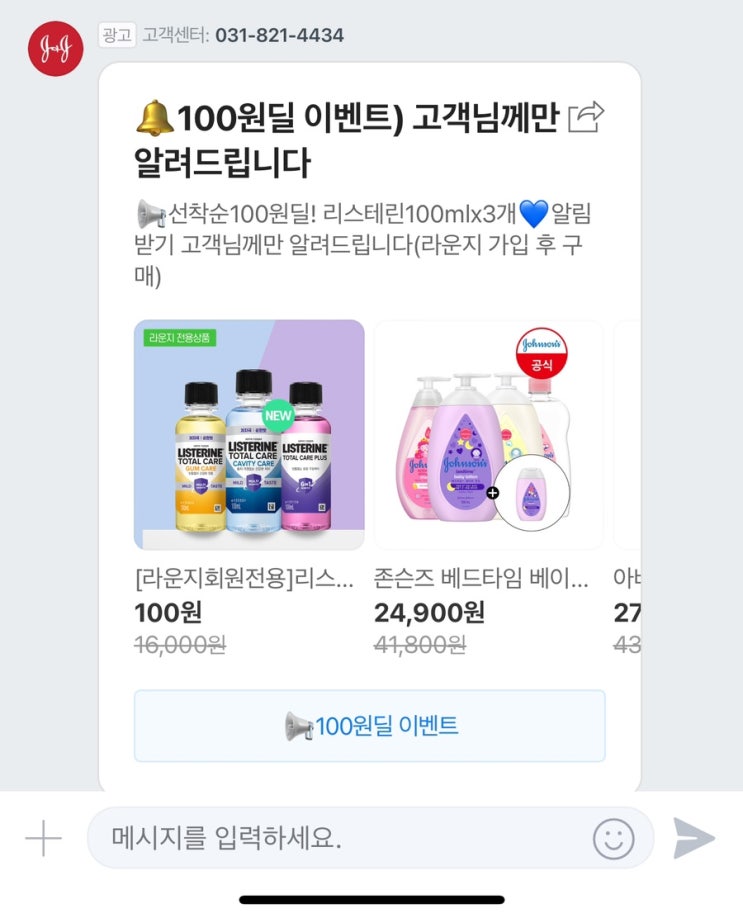Open the plus attachment menu

click(43, 839)
